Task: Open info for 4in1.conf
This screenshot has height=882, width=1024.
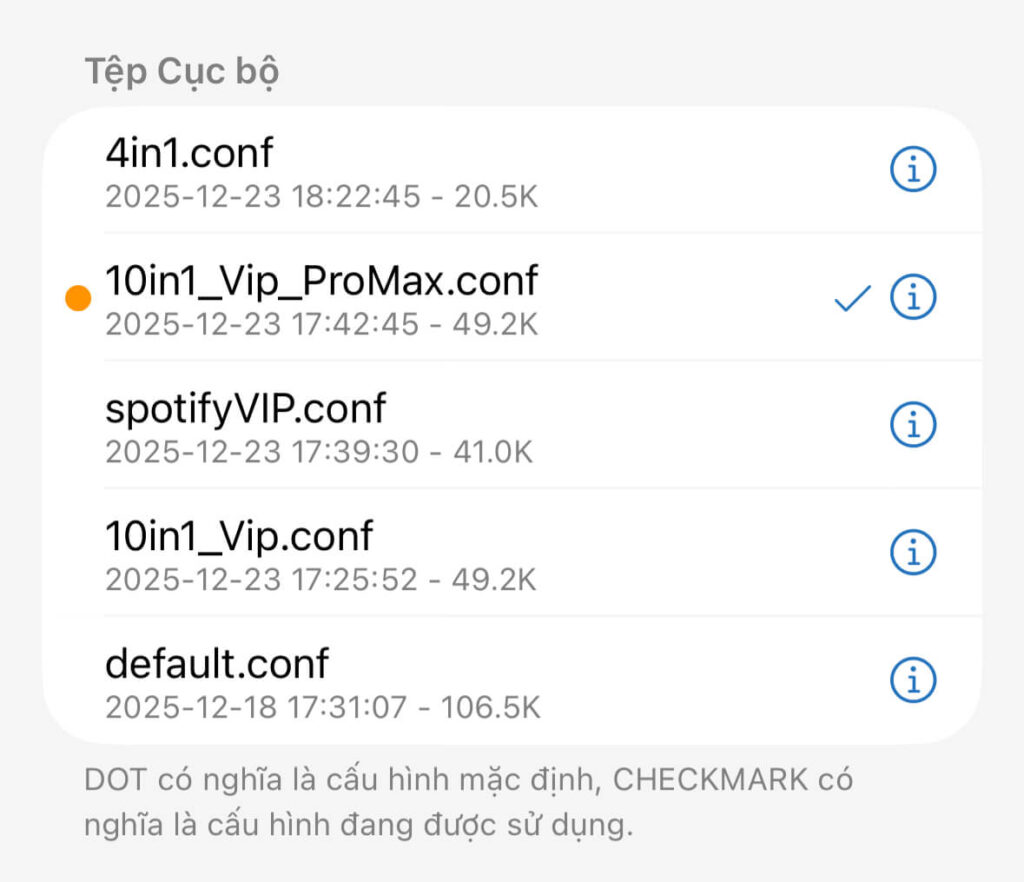Action: click(912, 171)
